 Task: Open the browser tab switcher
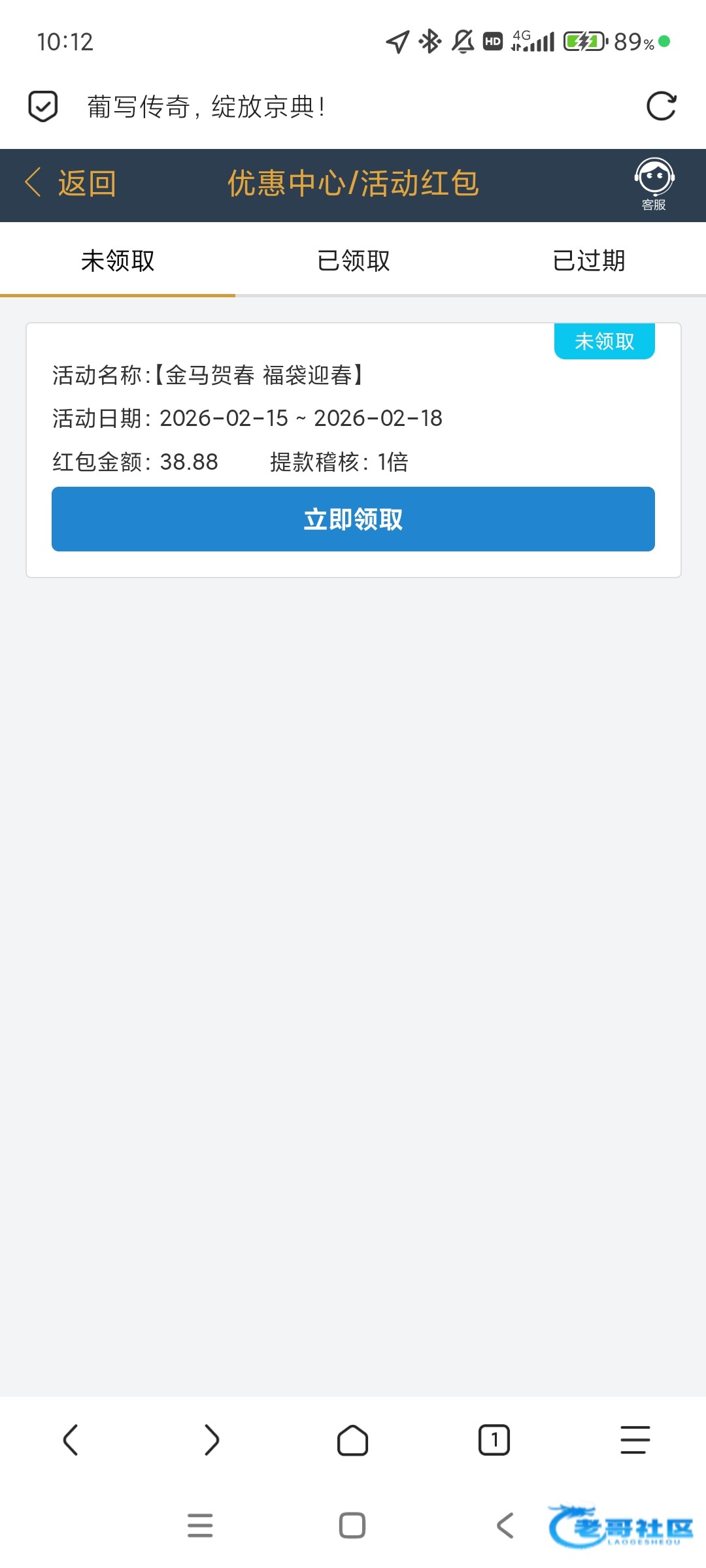[x=494, y=1440]
